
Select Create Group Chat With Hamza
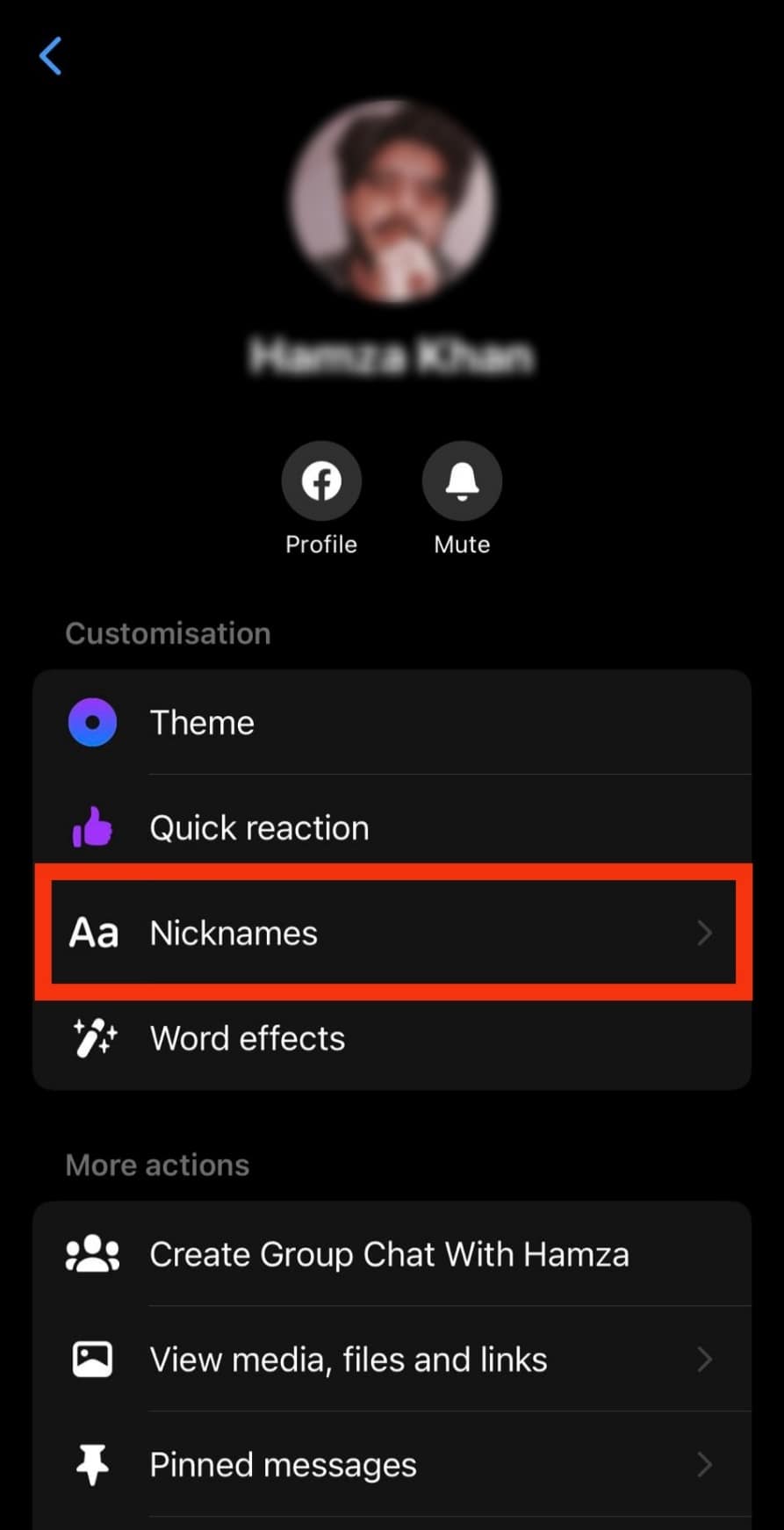[x=392, y=1254]
